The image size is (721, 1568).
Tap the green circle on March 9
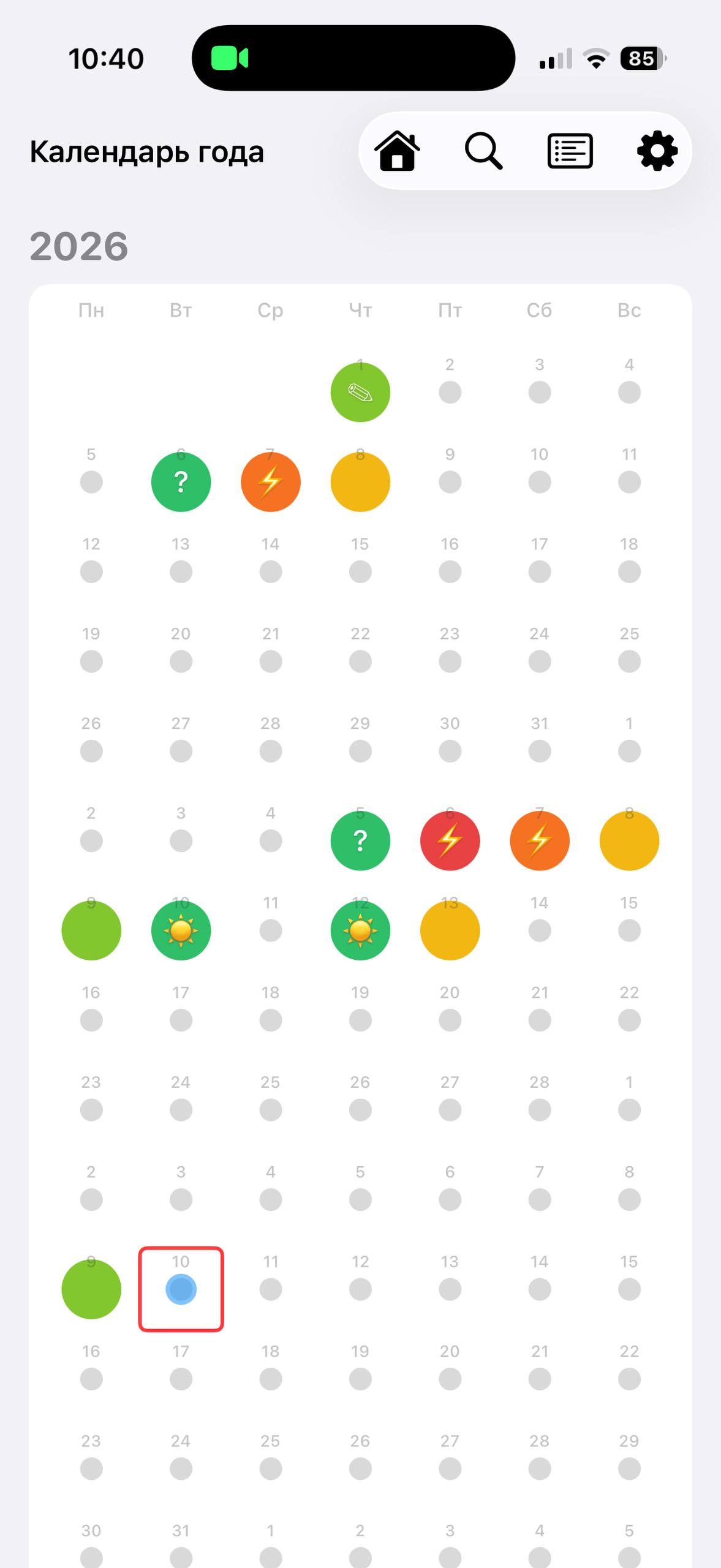click(x=91, y=1288)
